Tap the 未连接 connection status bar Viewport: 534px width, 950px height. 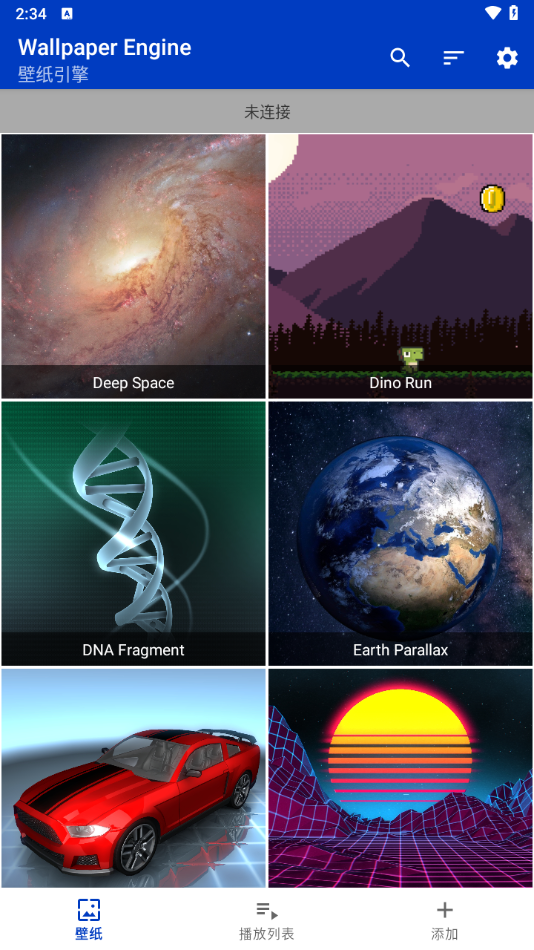(267, 111)
